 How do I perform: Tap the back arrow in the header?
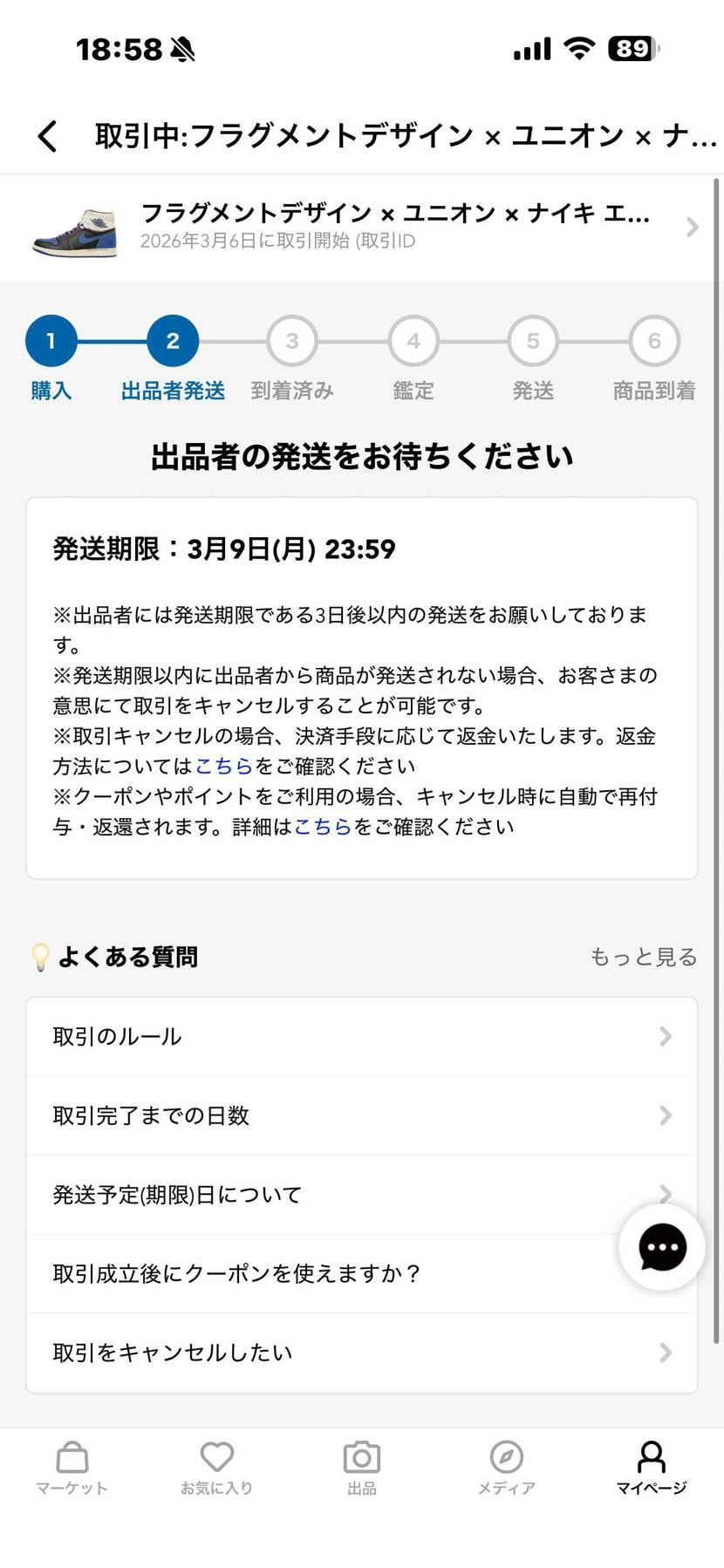click(45, 135)
